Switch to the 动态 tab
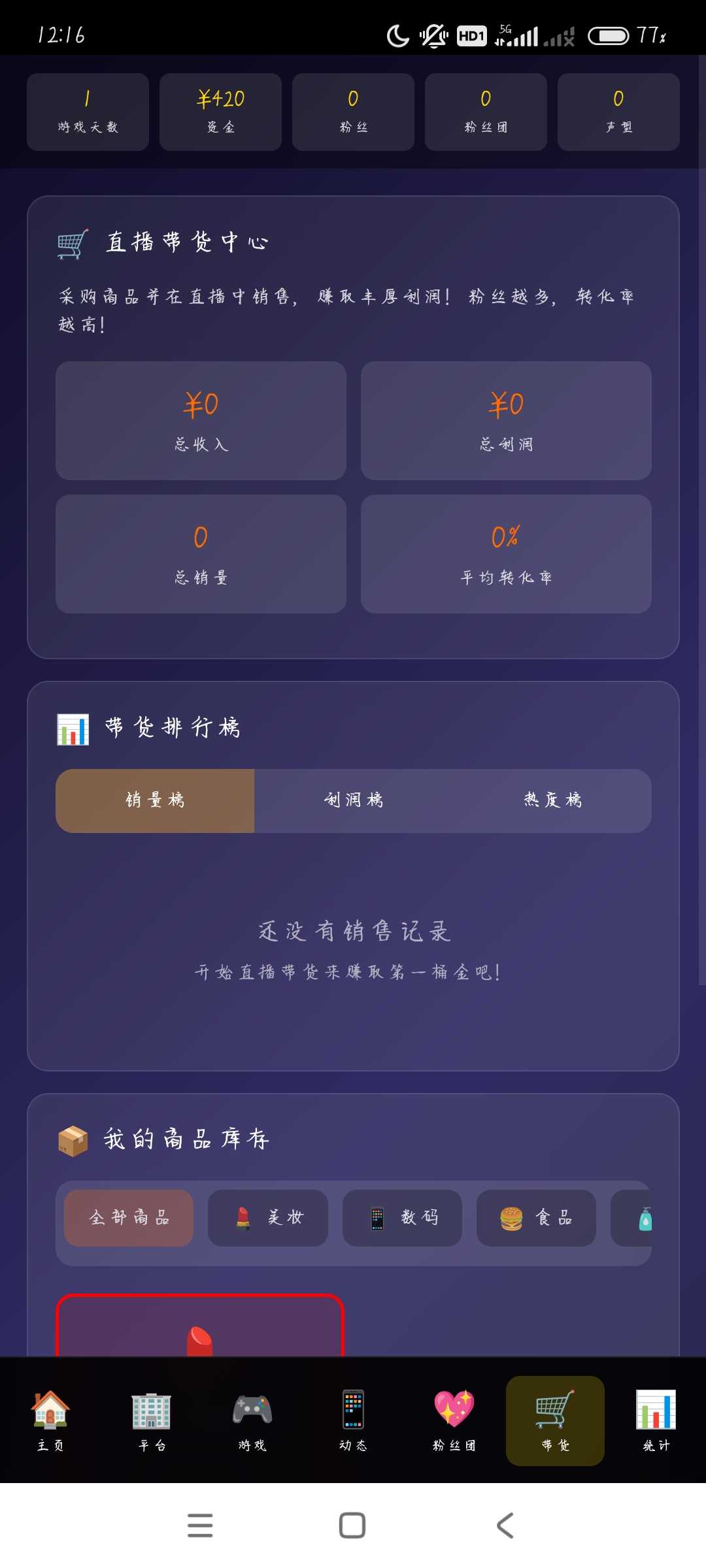The width and height of the screenshot is (706, 1568). coord(353,1420)
